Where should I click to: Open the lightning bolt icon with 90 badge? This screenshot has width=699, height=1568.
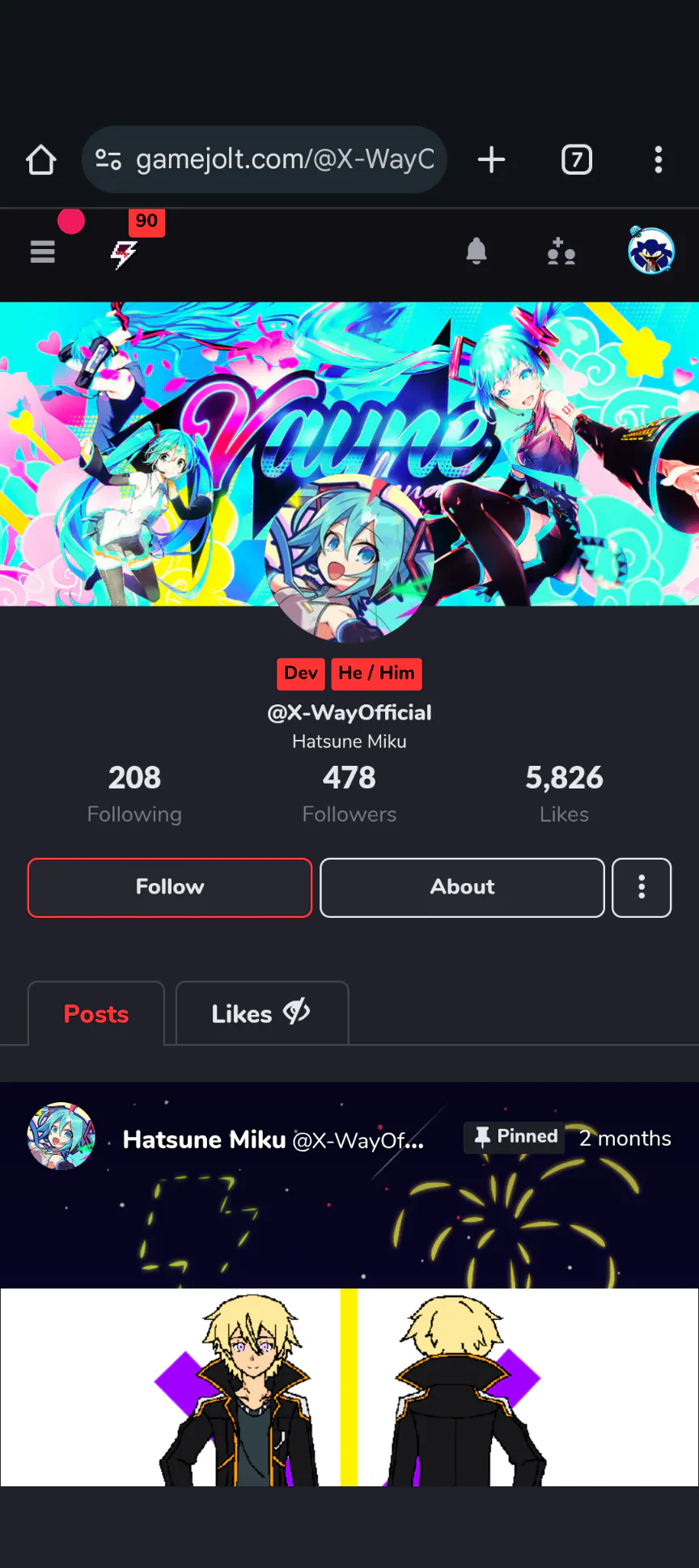pos(124,254)
